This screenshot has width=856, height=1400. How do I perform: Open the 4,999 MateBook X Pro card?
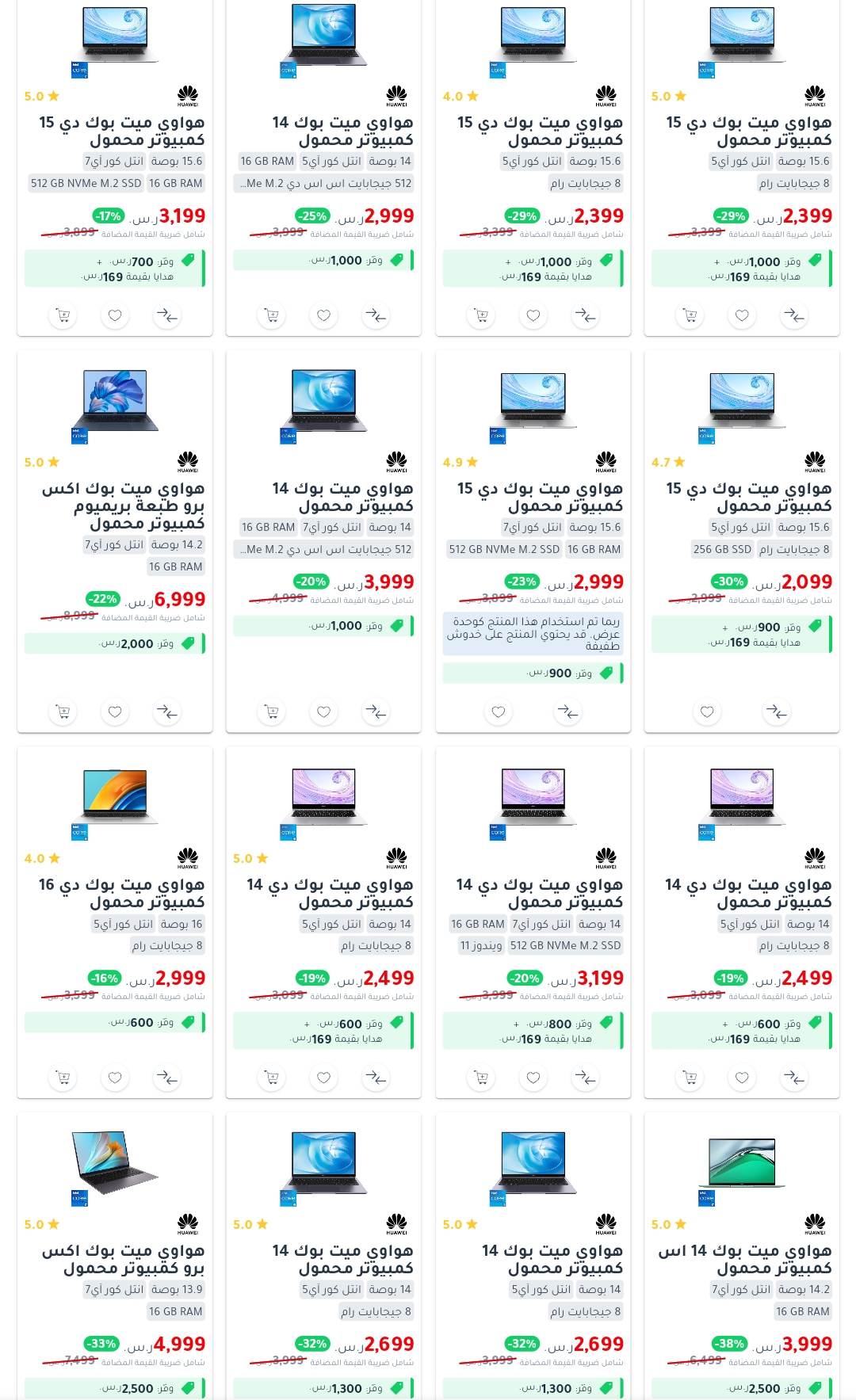tap(123, 1258)
